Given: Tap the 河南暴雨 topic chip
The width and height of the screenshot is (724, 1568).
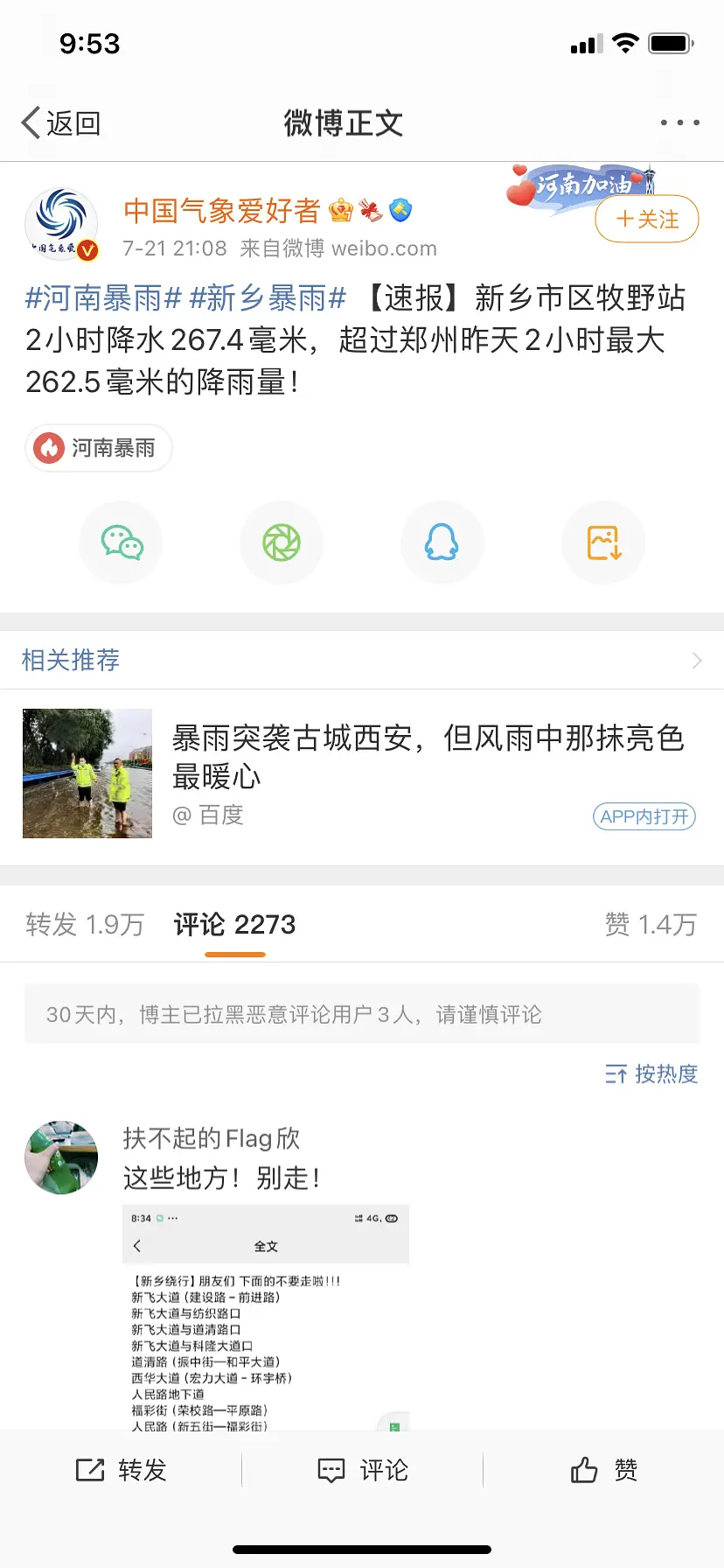Looking at the screenshot, I should [x=99, y=448].
